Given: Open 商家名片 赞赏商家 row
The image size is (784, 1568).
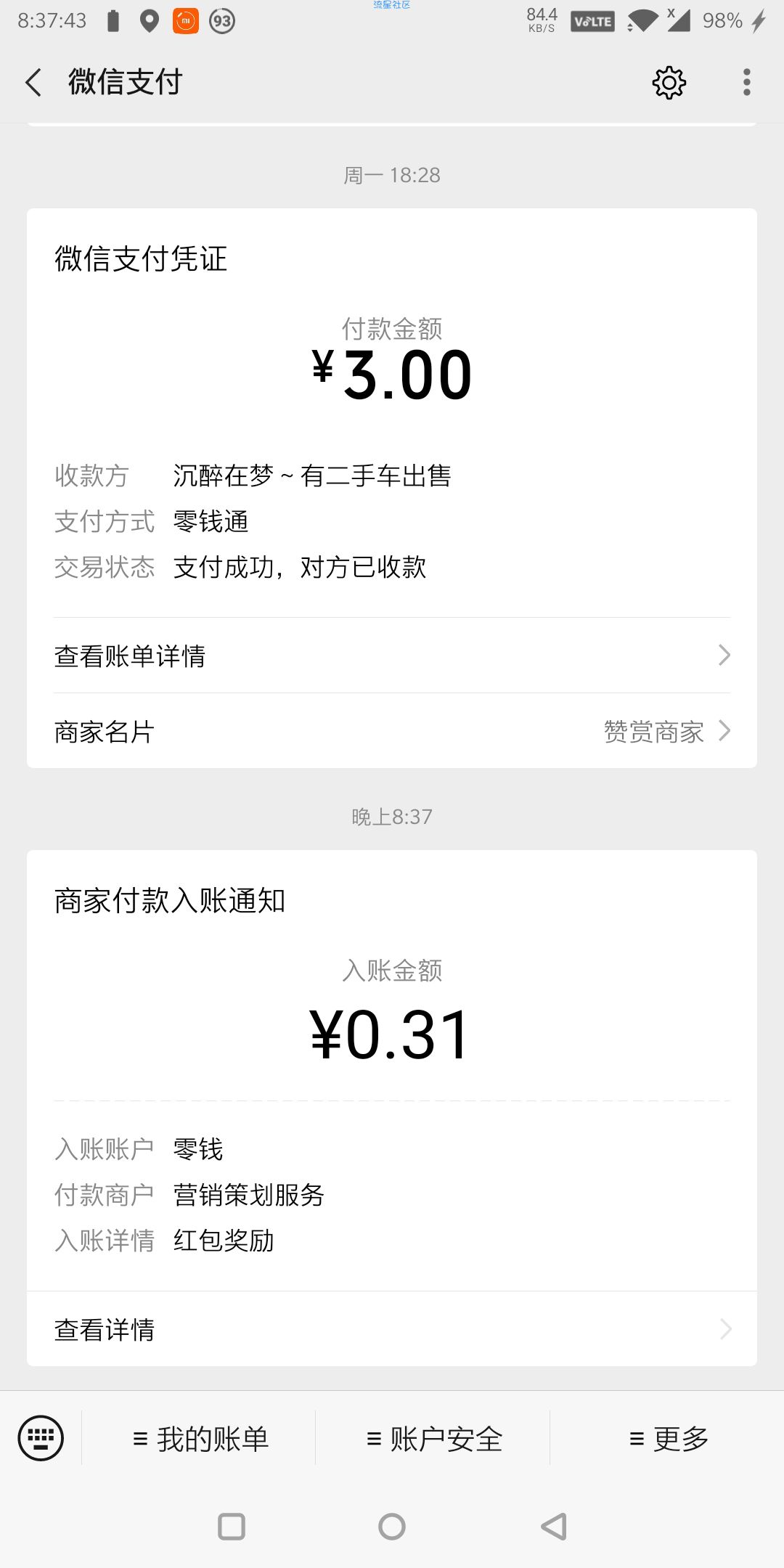Looking at the screenshot, I should 392,731.
